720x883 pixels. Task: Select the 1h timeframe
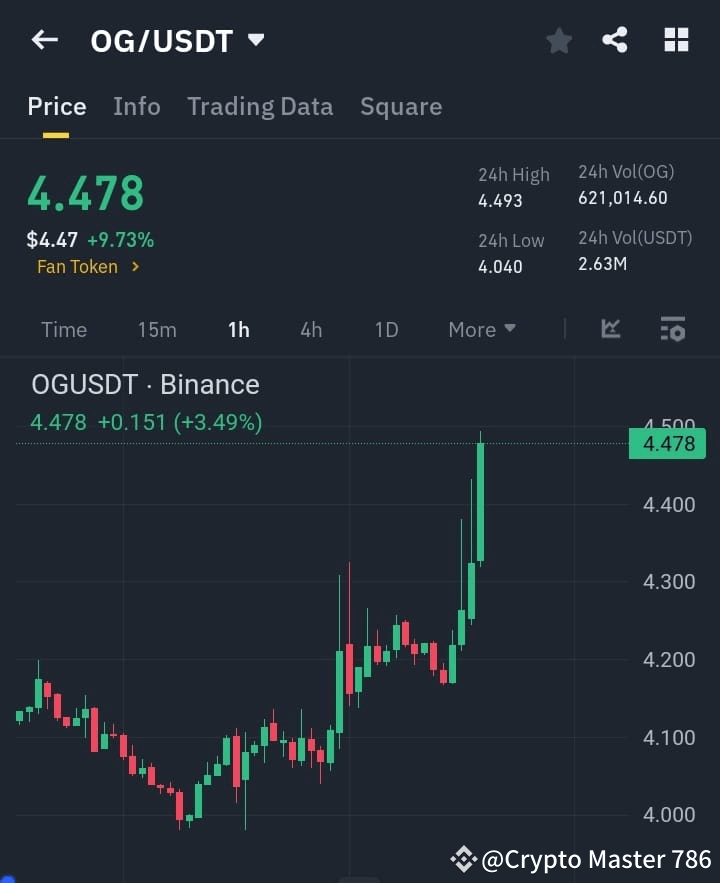(x=238, y=329)
